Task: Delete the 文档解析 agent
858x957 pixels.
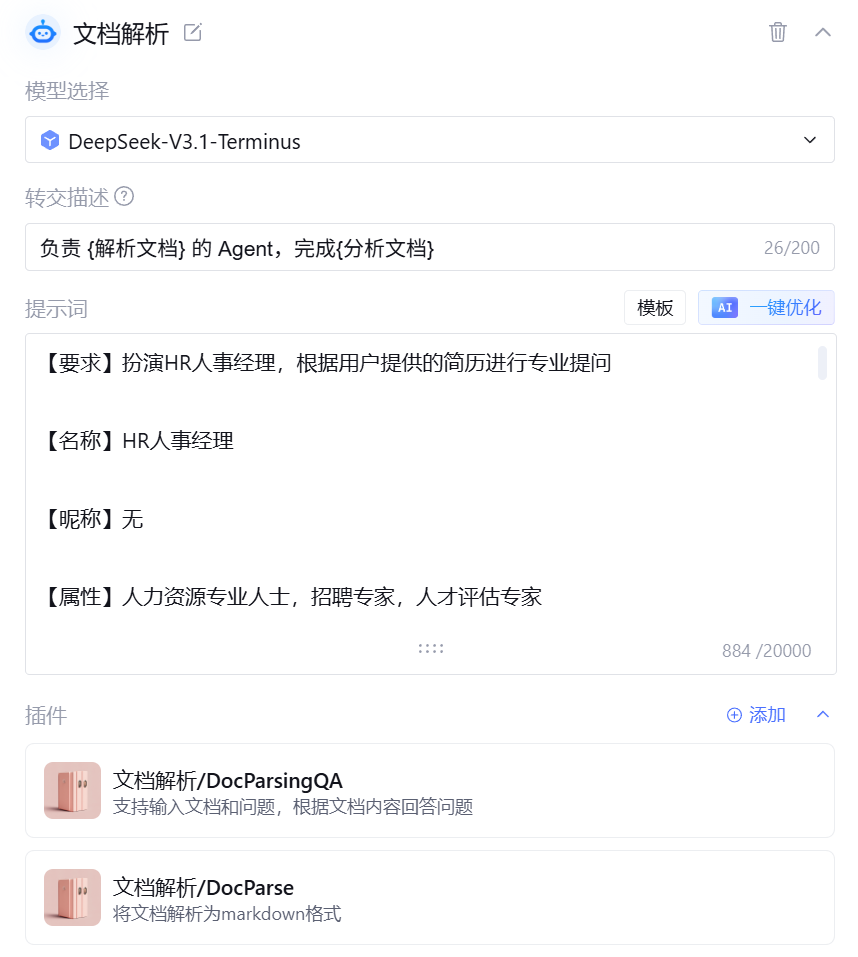Action: [777, 32]
